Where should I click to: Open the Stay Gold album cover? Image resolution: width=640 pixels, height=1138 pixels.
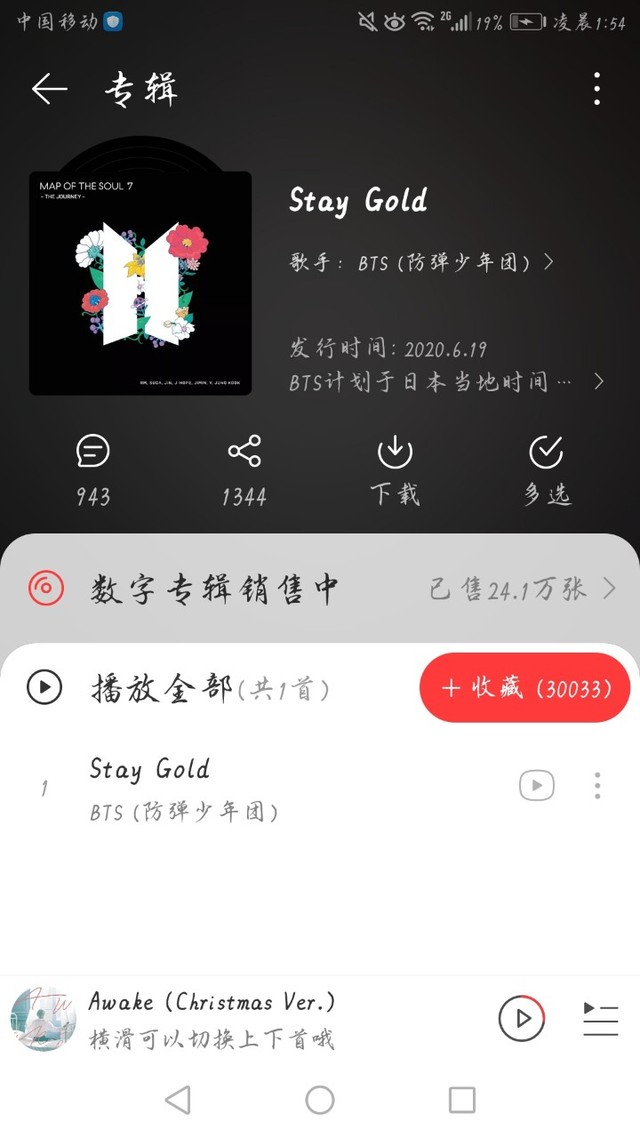tap(140, 283)
